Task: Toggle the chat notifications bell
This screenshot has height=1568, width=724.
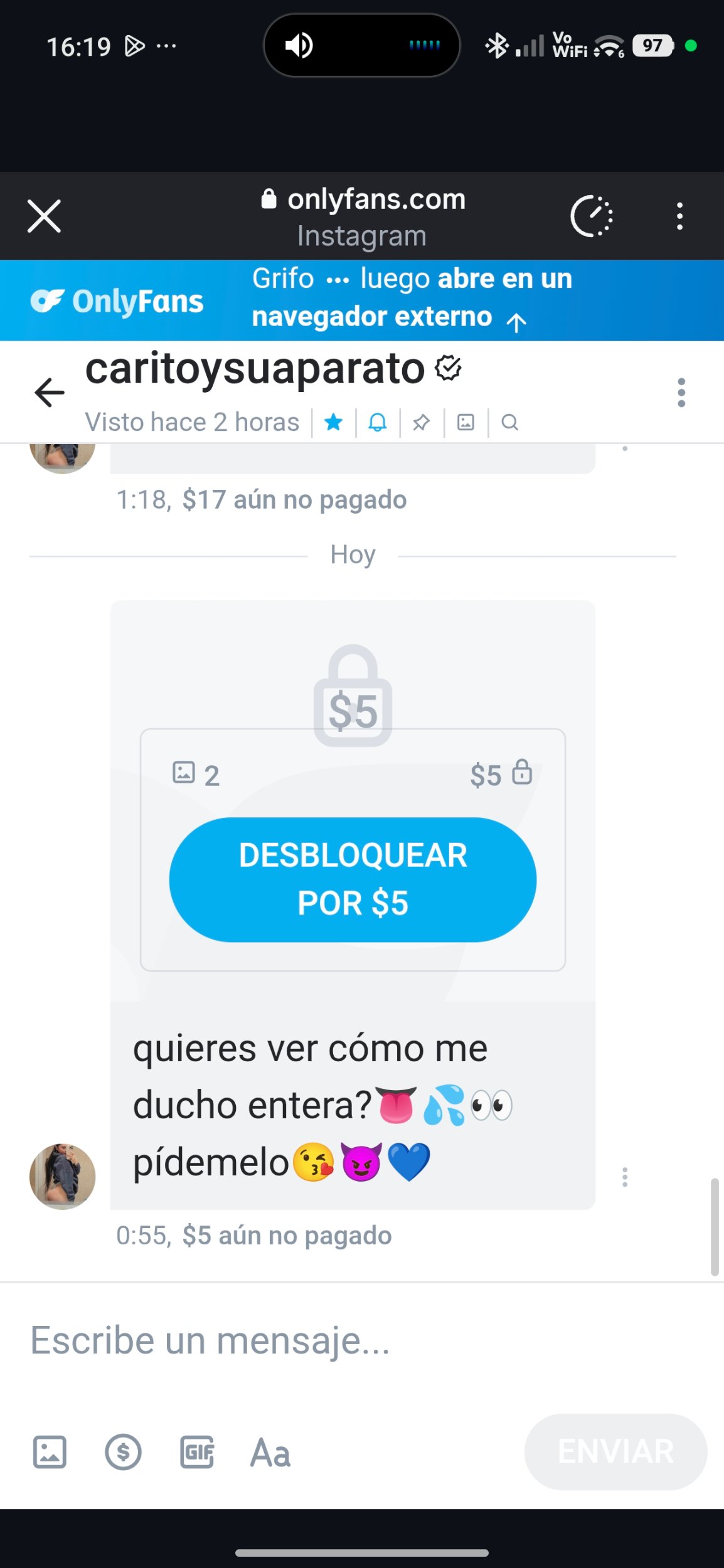Action: click(378, 423)
